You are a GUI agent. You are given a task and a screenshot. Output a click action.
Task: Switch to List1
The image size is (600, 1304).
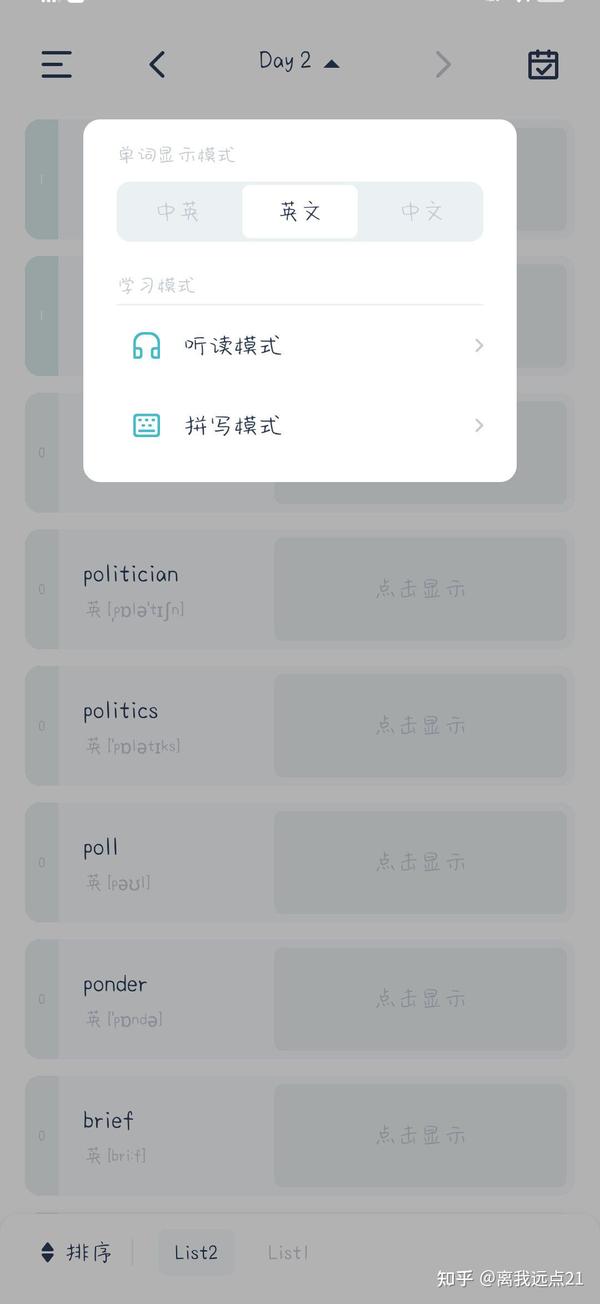pos(288,1253)
